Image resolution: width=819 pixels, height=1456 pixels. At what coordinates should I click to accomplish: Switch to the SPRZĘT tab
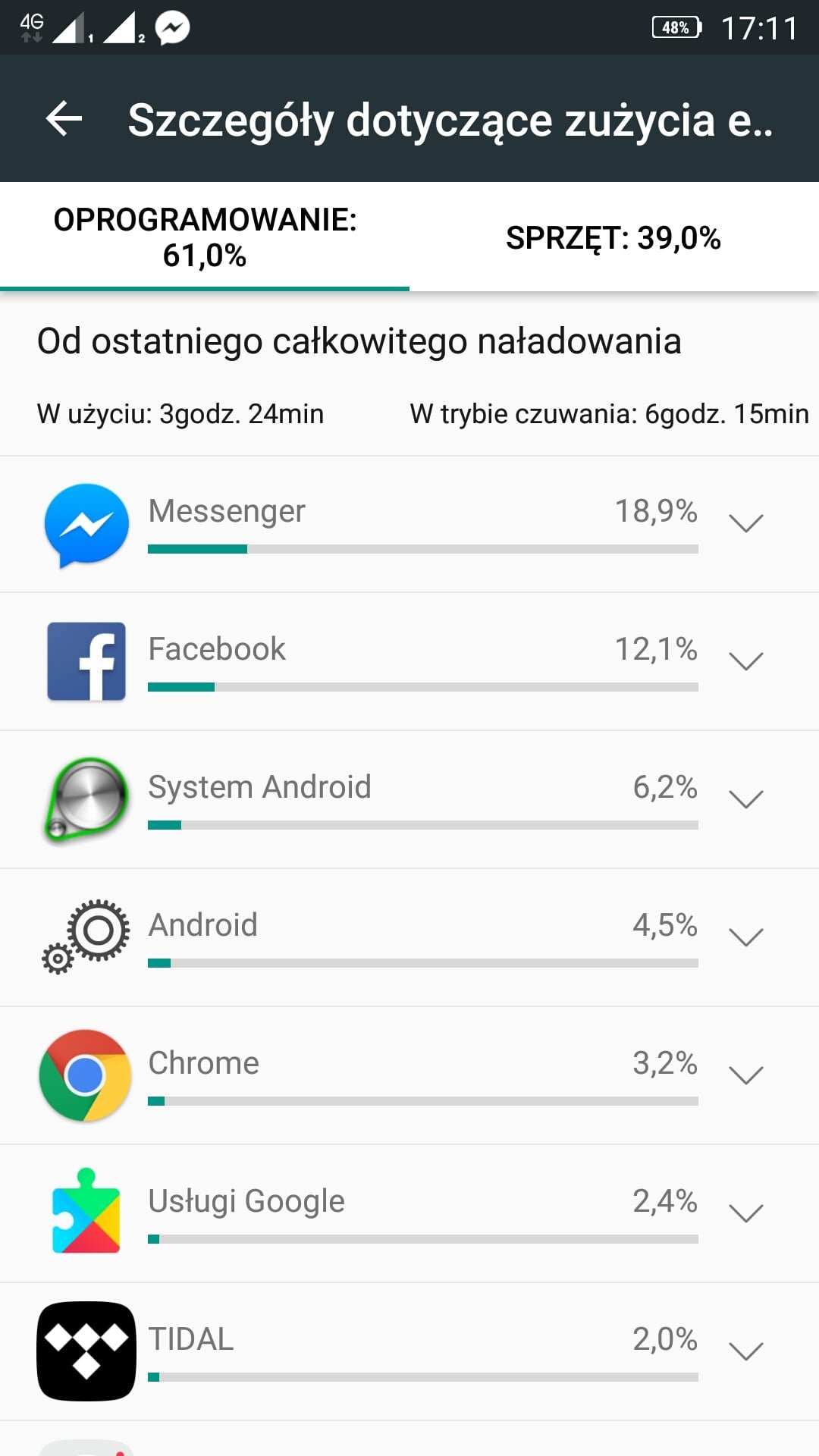[614, 237]
